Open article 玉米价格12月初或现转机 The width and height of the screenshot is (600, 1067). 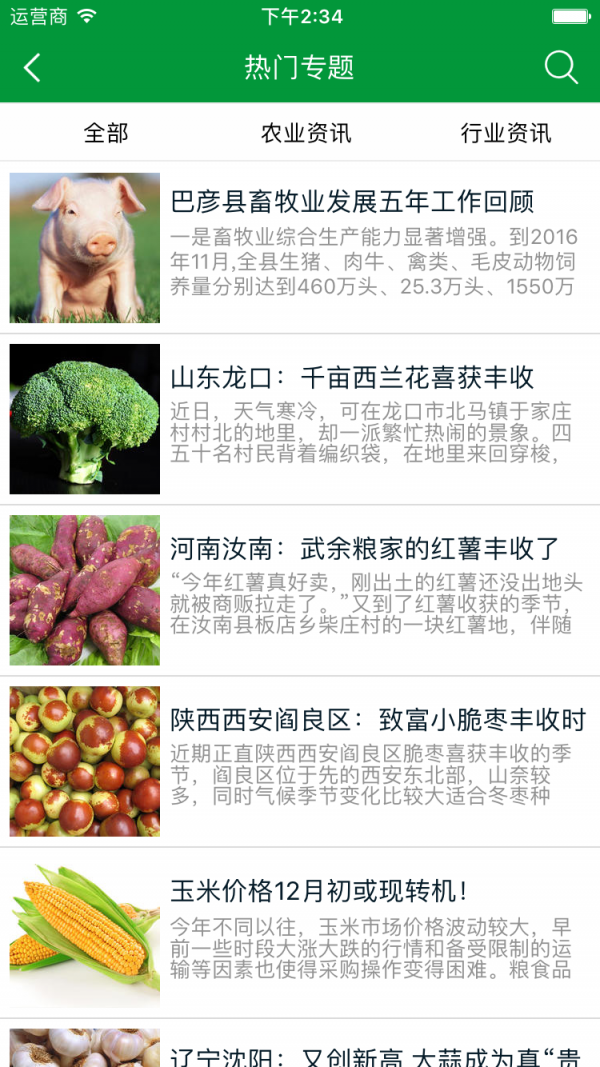tap(318, 892)
